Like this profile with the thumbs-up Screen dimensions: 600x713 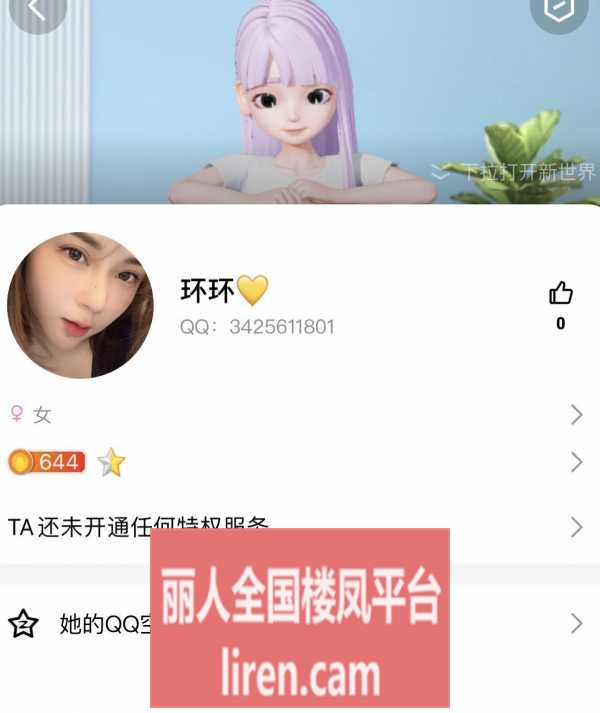click(560, 293)
